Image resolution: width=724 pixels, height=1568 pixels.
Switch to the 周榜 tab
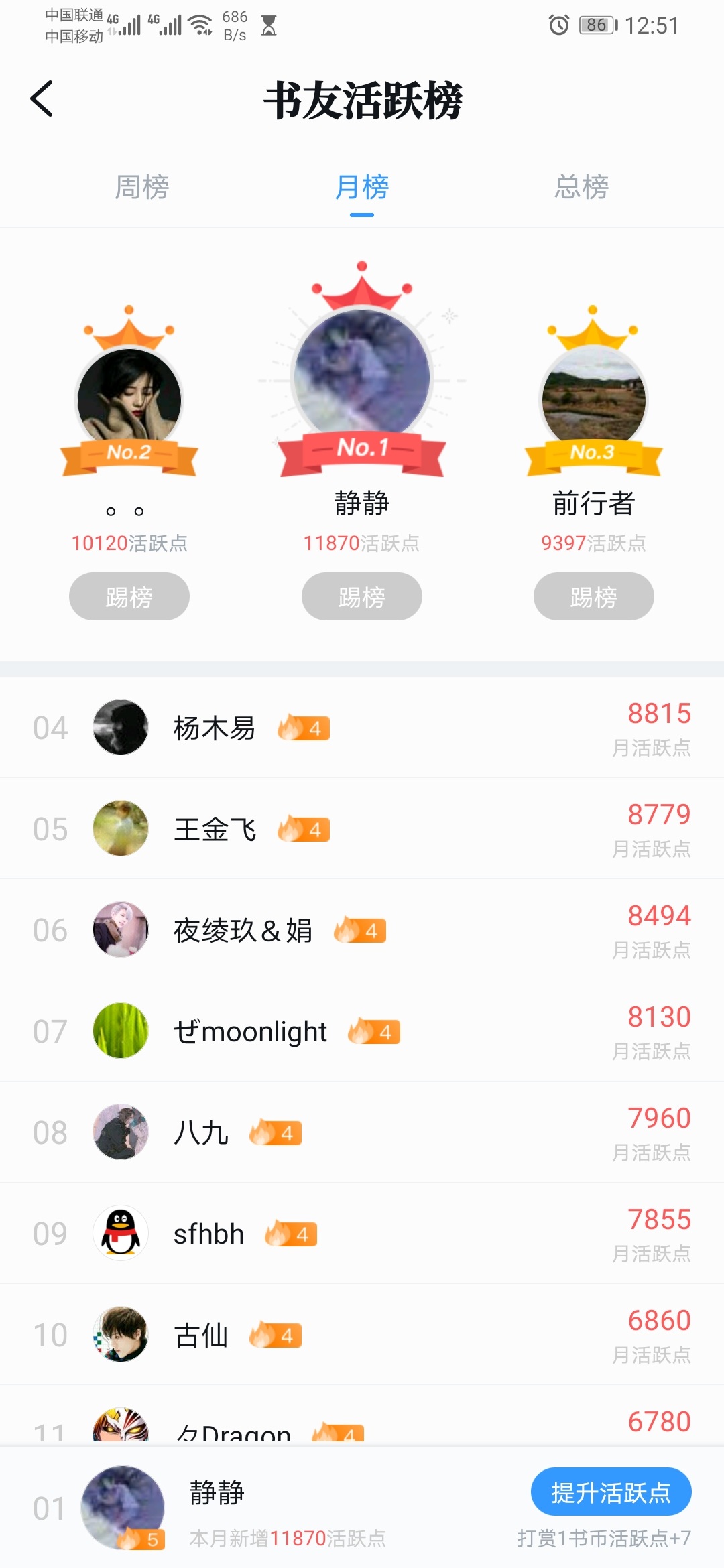tap(141, 187)
